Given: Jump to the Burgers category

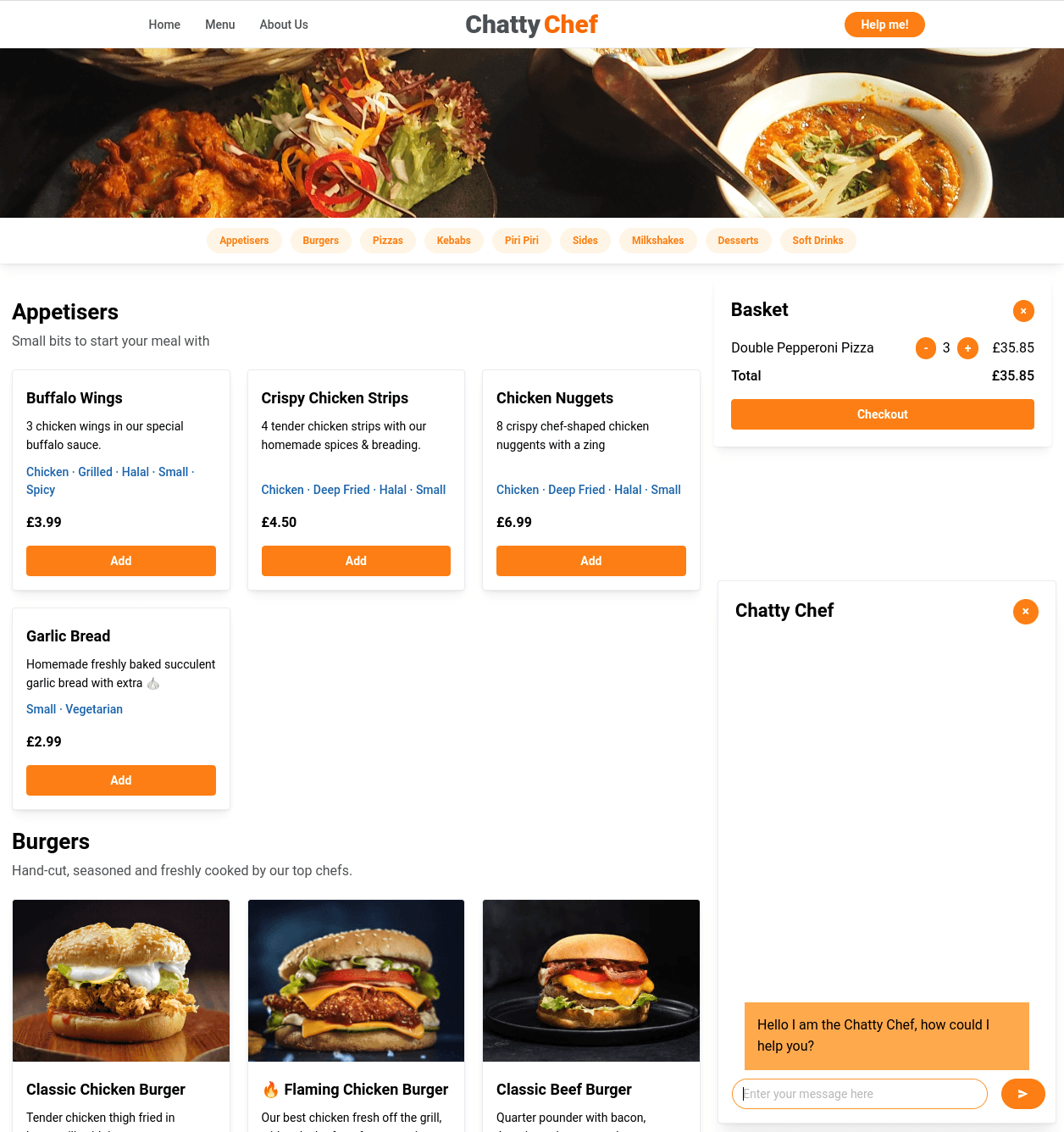Looking at the screenshot, I should pyautogui.click(x=320, y=241).
